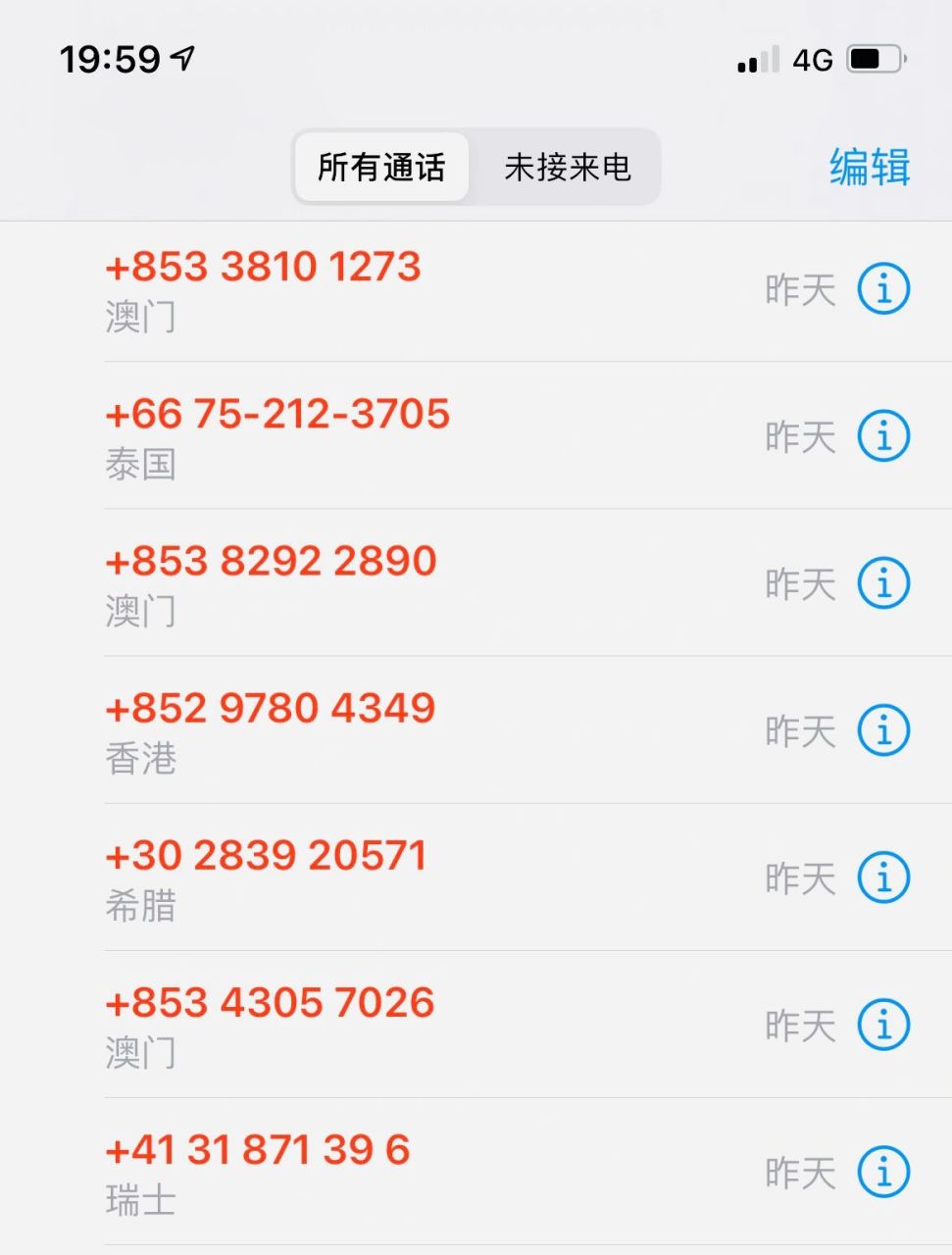This screenshot has width=952, height=1255.
Task: Tap the info icon beside the Thailand number
Action: [x=881, y=435]
